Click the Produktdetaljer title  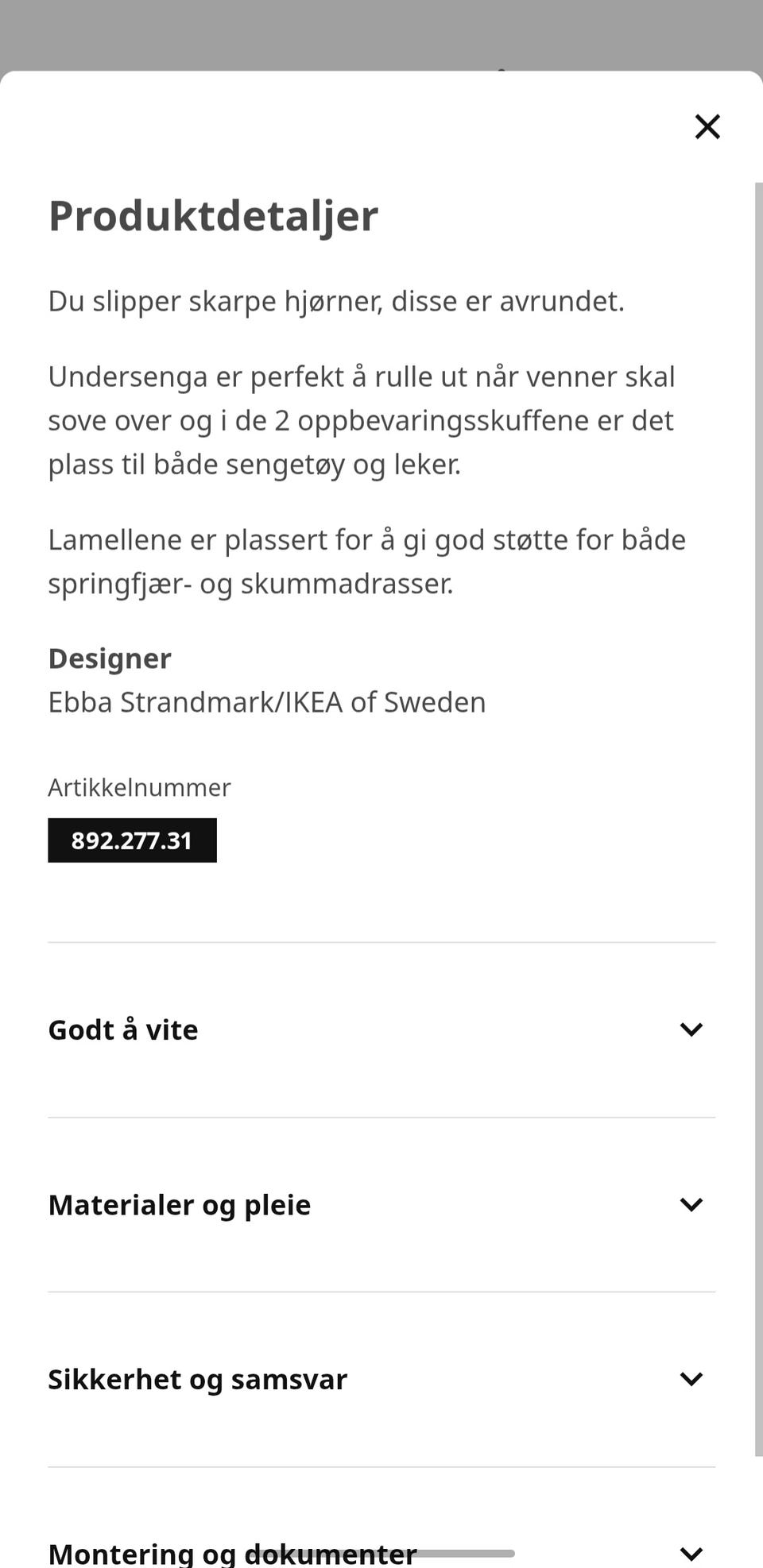click(213, 214)
